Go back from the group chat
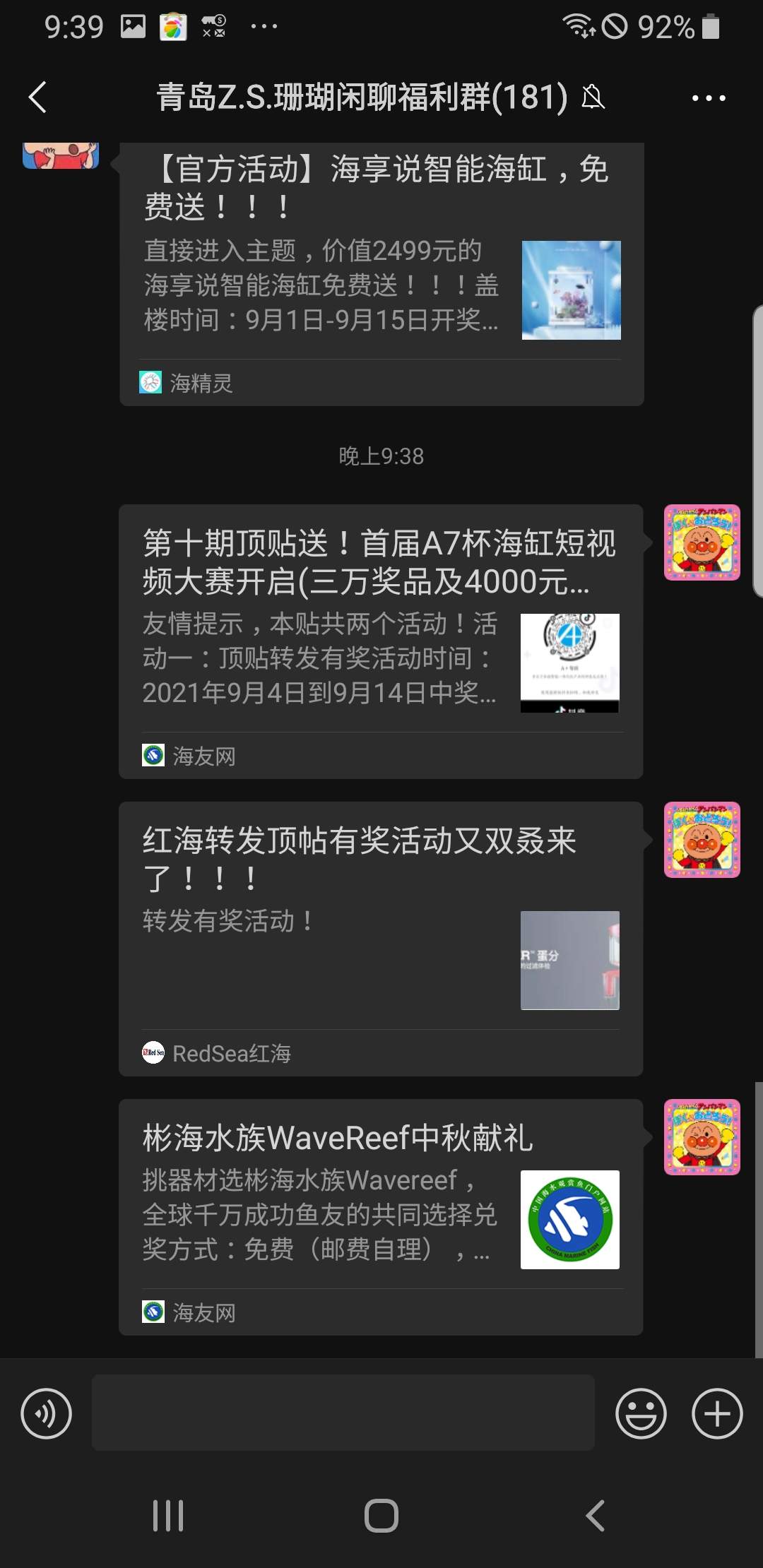 click(x=37, y=97)
